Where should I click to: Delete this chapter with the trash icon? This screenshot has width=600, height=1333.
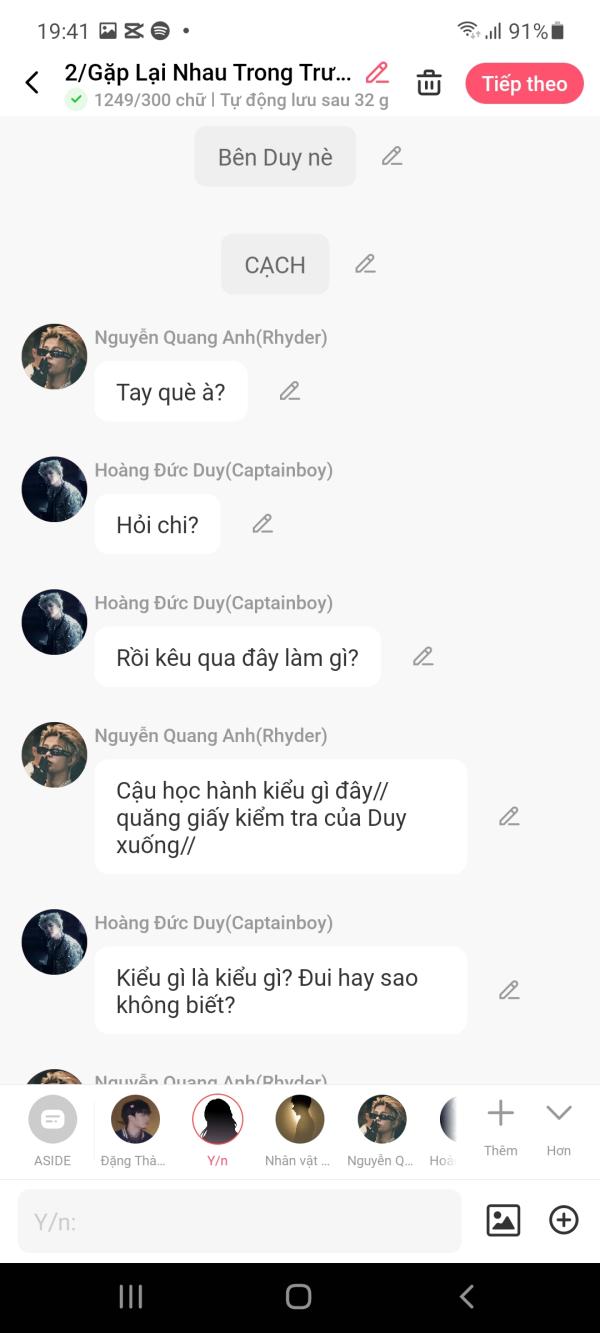[x=429, y=83]
